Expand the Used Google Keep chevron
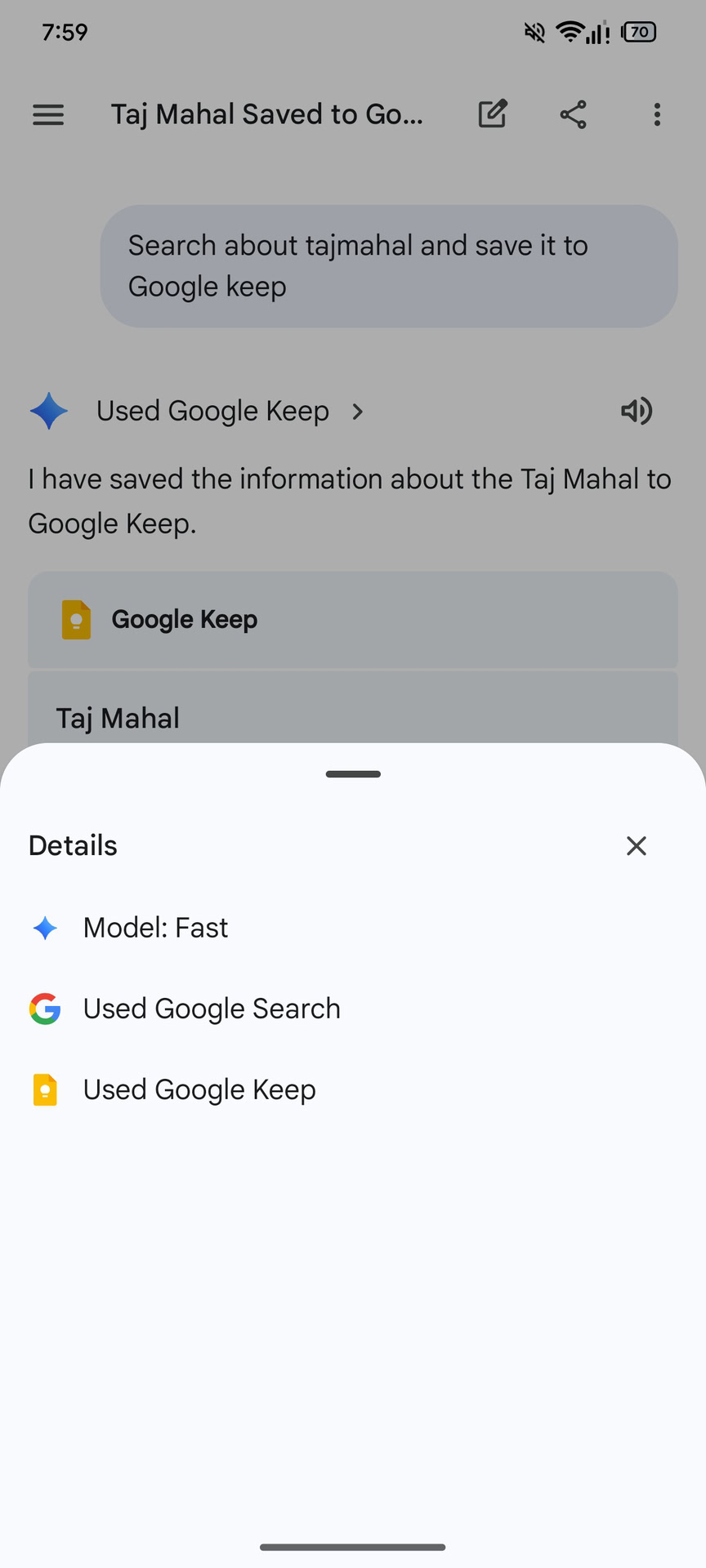 tap(357, 412)
